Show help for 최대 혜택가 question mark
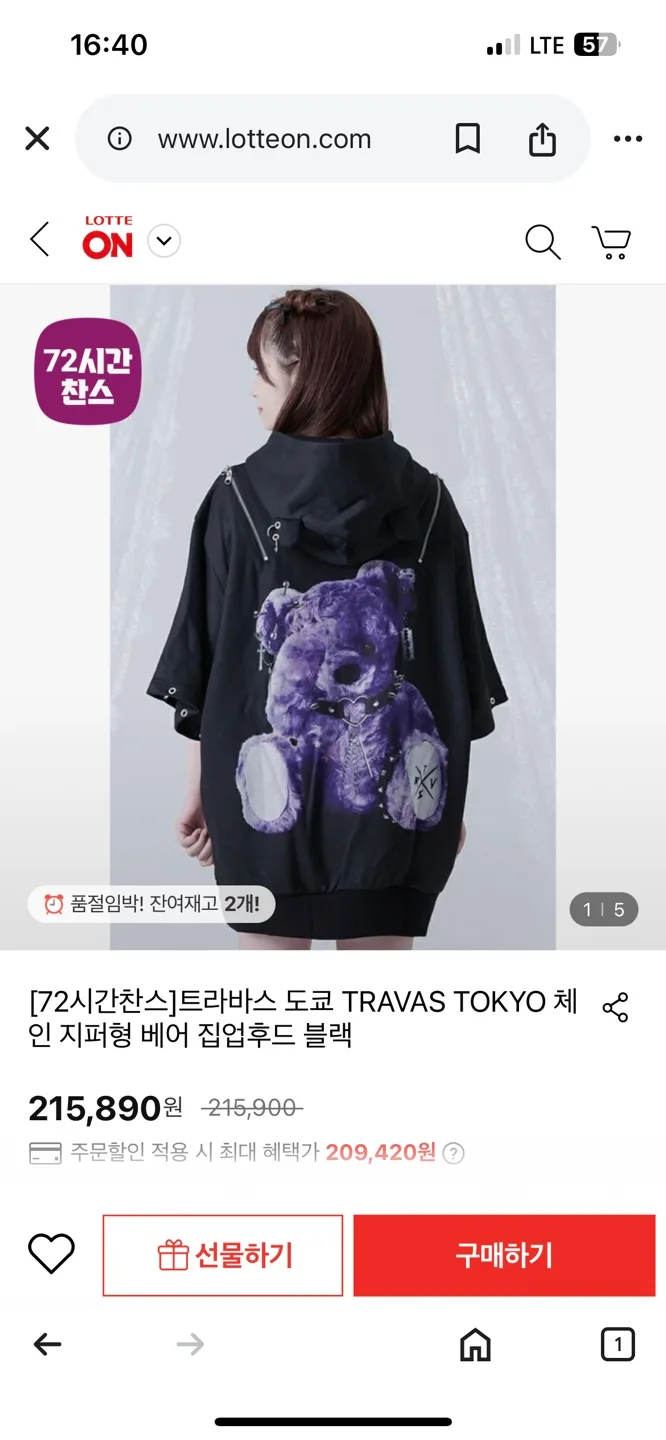The height and width of the screenshot is (1440, 666). click(x=454, y=1153)
